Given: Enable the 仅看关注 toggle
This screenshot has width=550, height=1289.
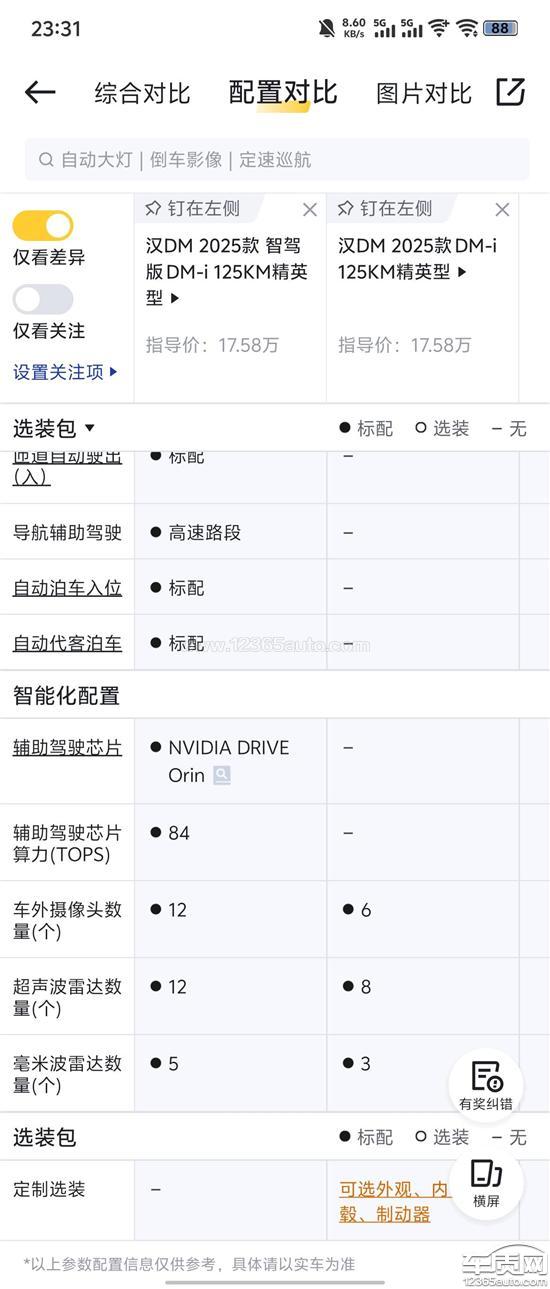Looking at the screenshot, I should click(x=43, y=299).
